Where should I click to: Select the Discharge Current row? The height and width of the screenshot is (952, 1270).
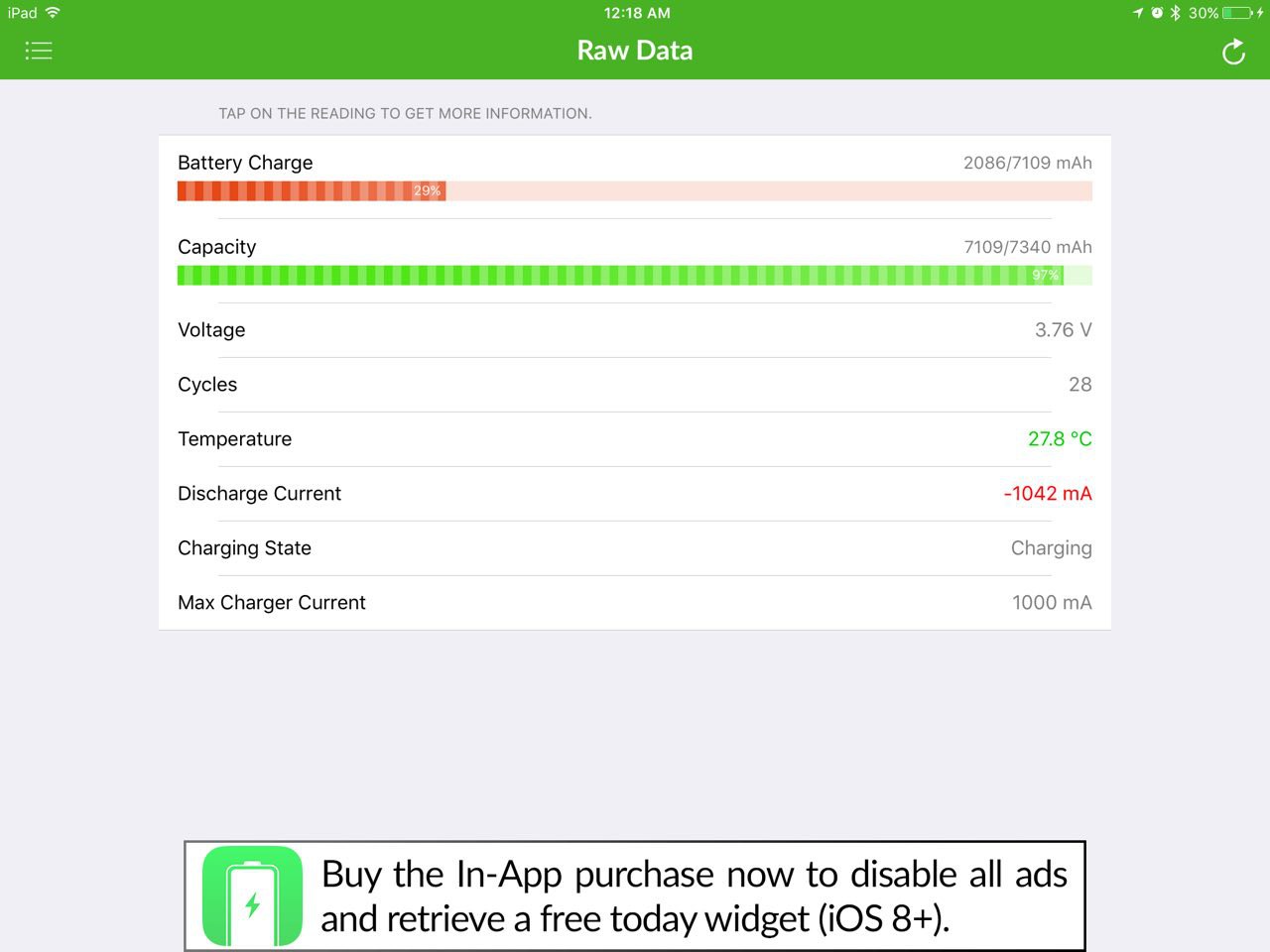(x=635, y=494)
